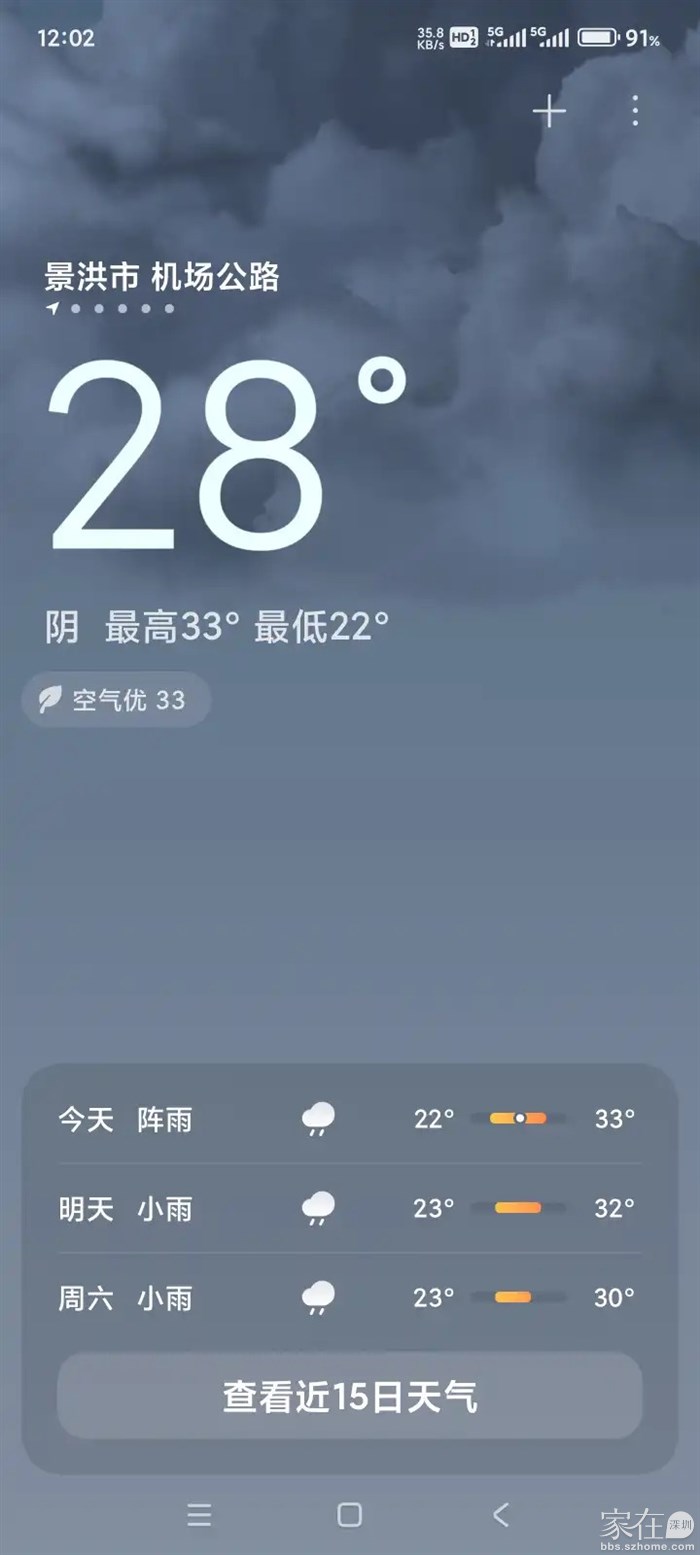Go back using the system back arrow
Screen dimensions: 700x1555
[x=501, y=1514]
